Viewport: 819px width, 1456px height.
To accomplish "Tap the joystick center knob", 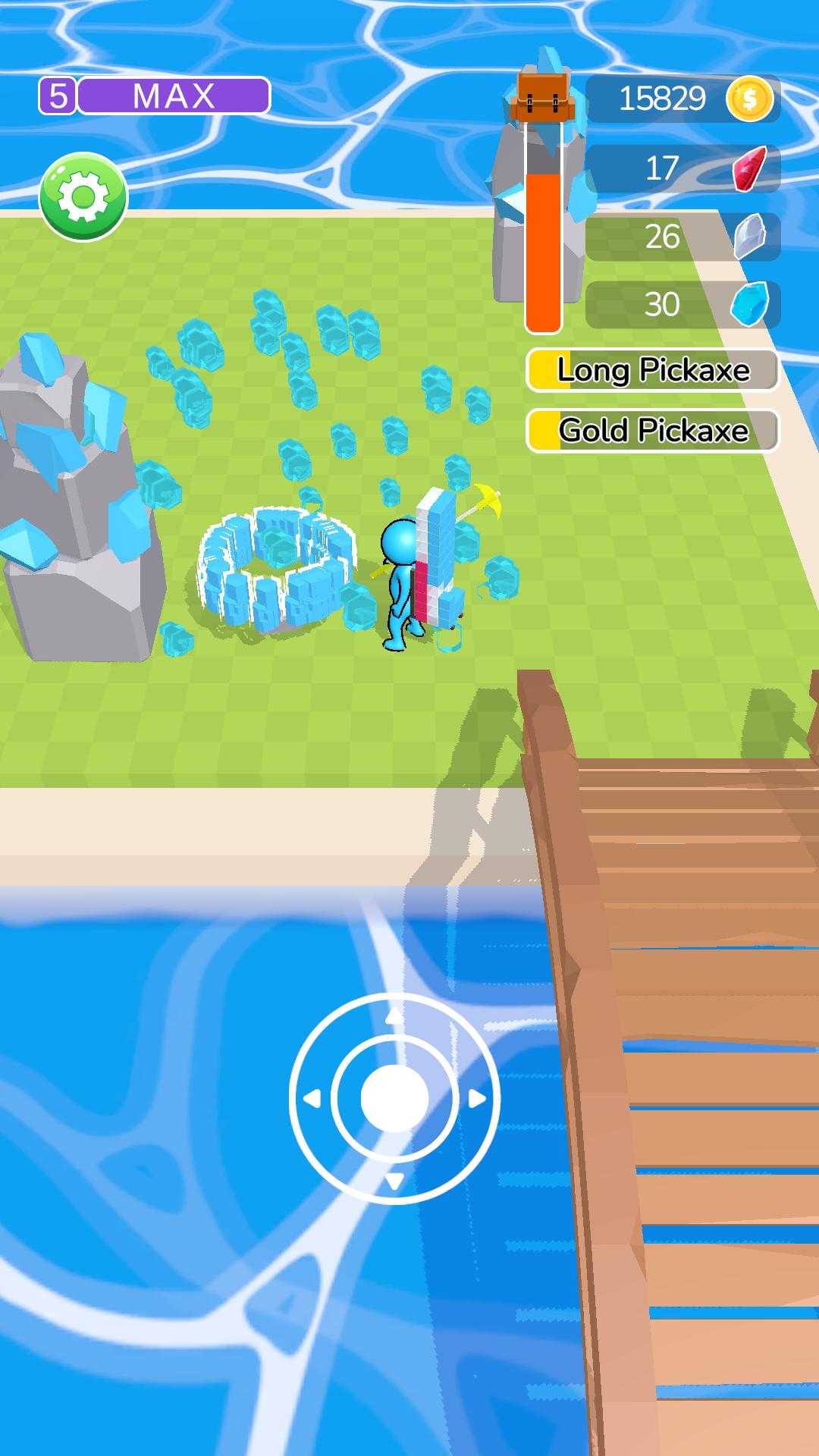I will coord(394,1098).
